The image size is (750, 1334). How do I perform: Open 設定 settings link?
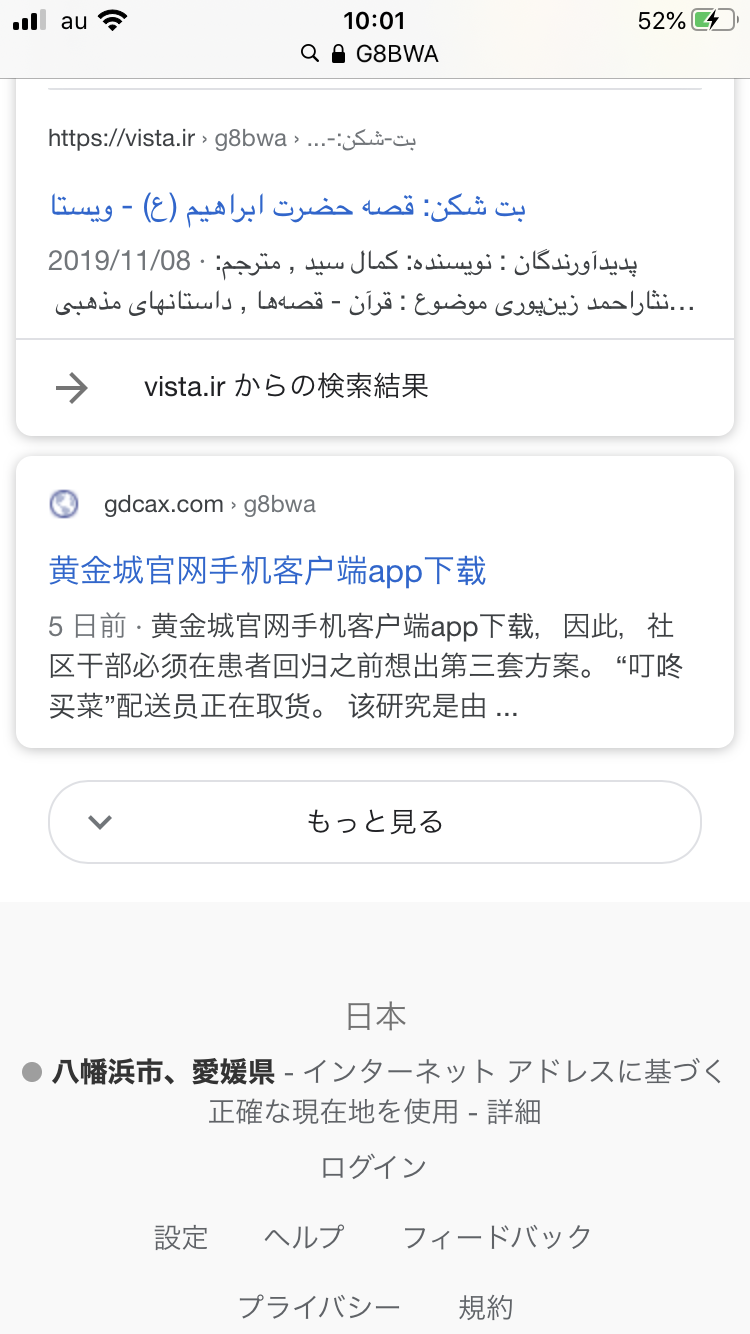pos(181,1237)
